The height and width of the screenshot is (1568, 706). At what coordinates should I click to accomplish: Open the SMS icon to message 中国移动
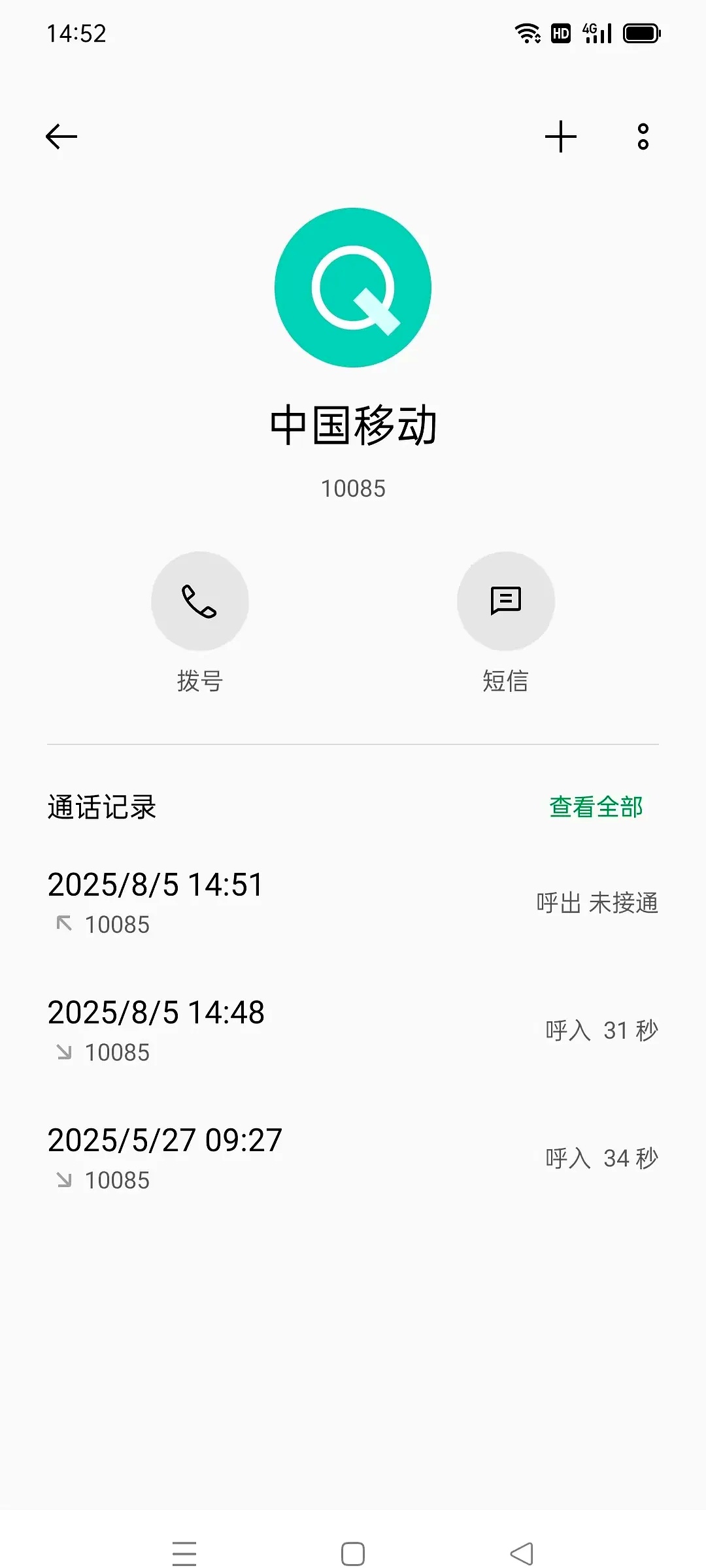click(x=506, y=601)
